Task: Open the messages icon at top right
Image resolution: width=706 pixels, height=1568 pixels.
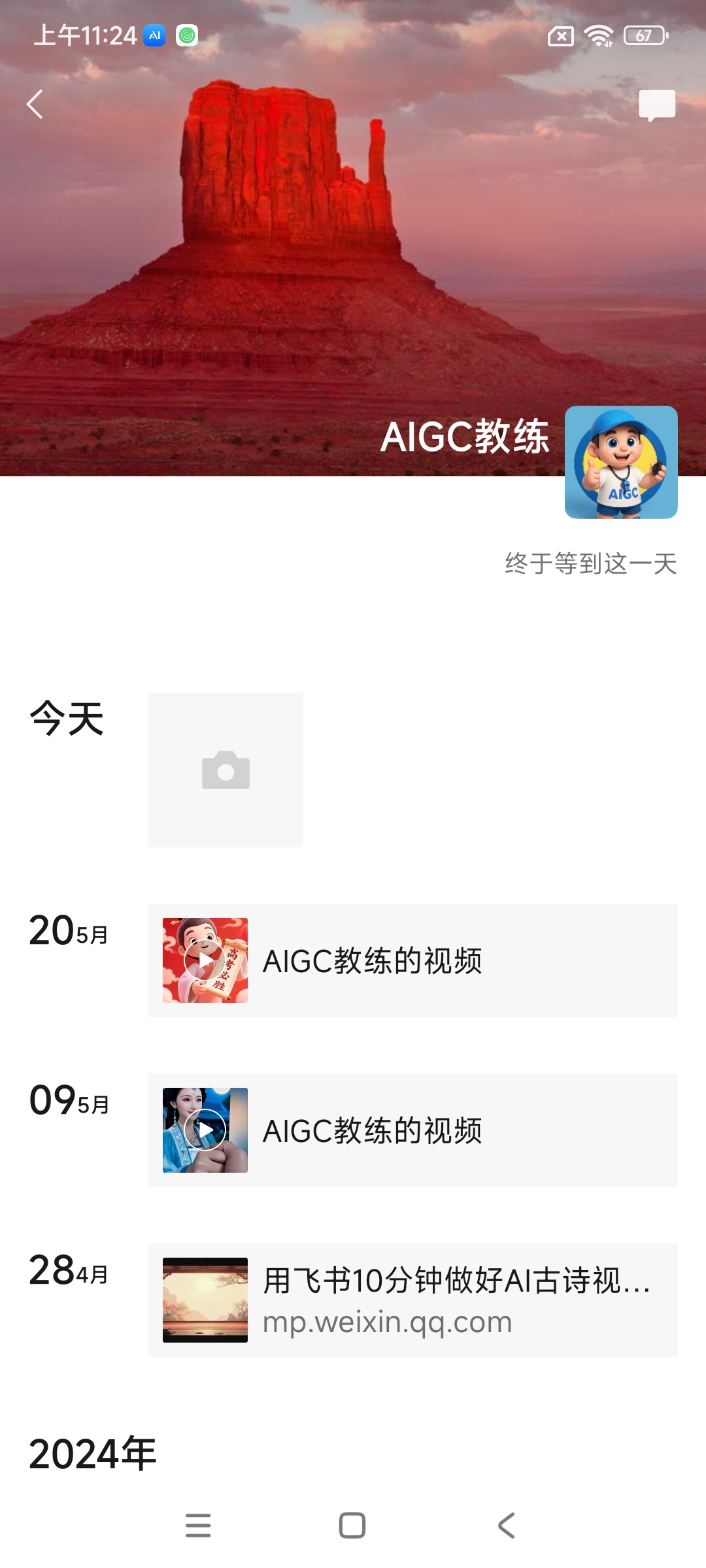Action: [656, 105]
